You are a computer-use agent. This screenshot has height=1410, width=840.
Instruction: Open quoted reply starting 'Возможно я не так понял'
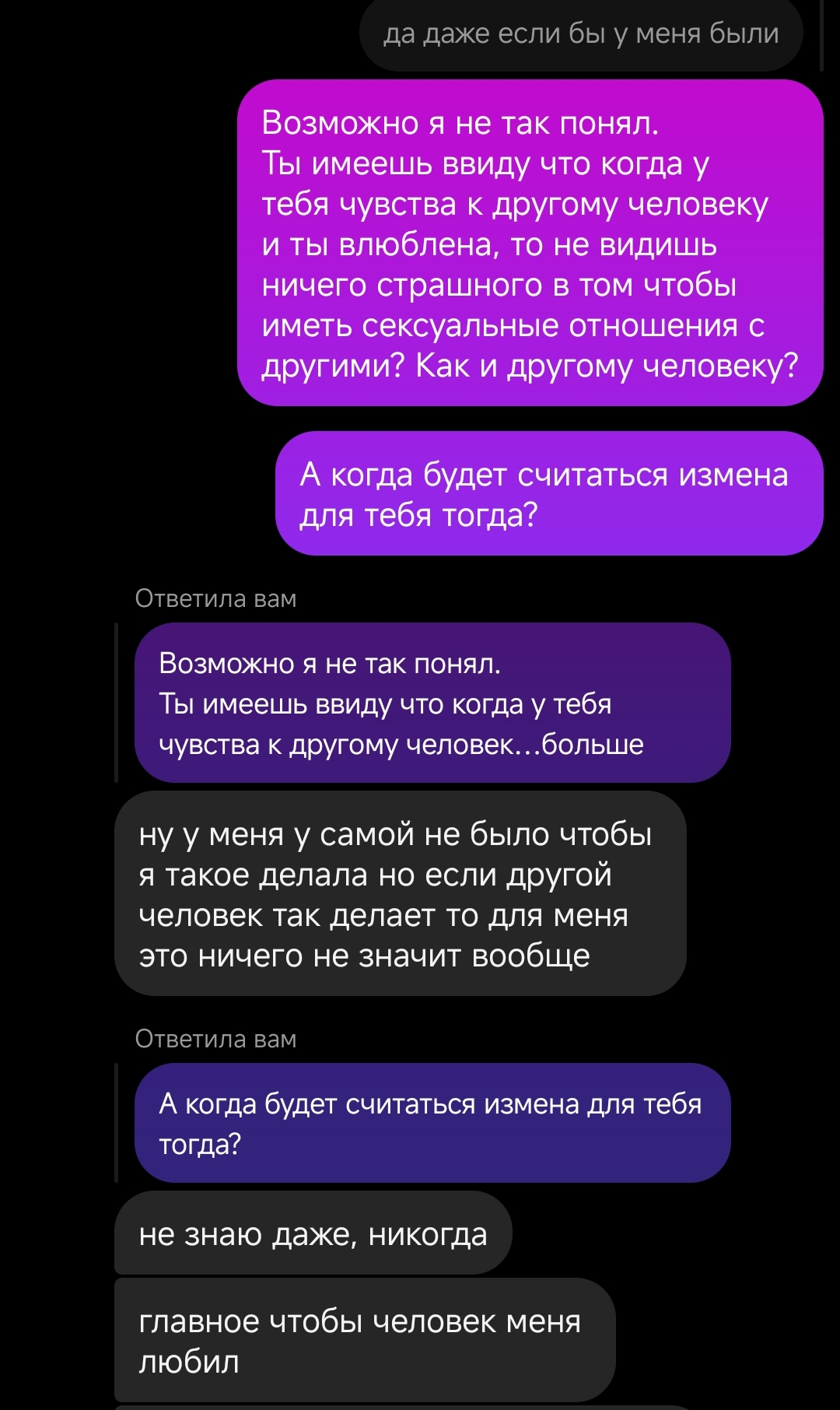point(432,703)
